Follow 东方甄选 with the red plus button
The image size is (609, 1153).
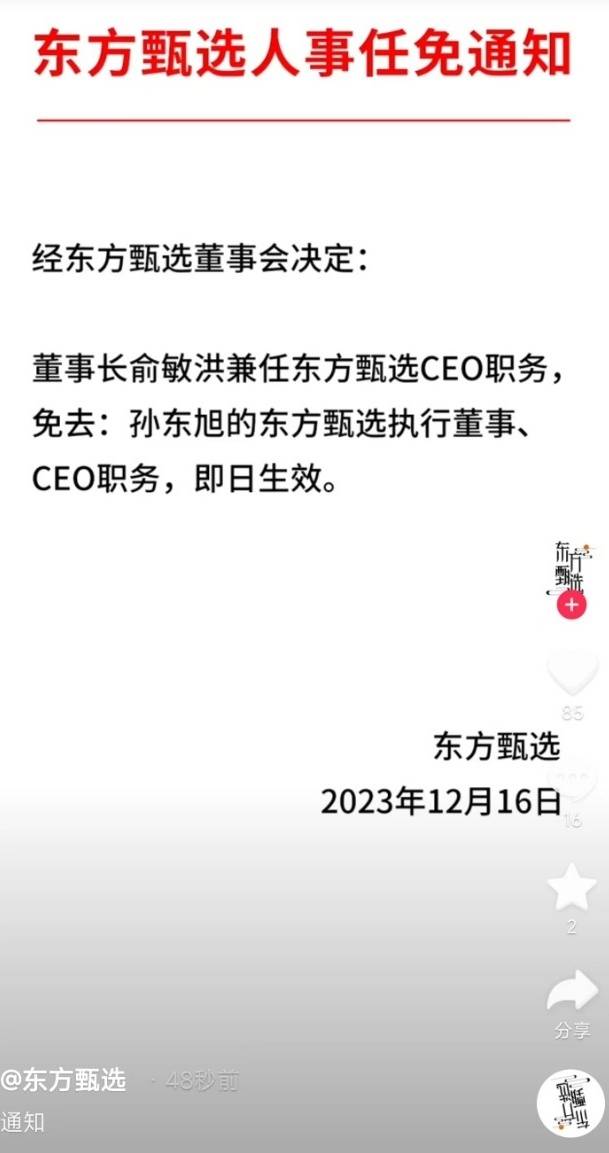572,606
